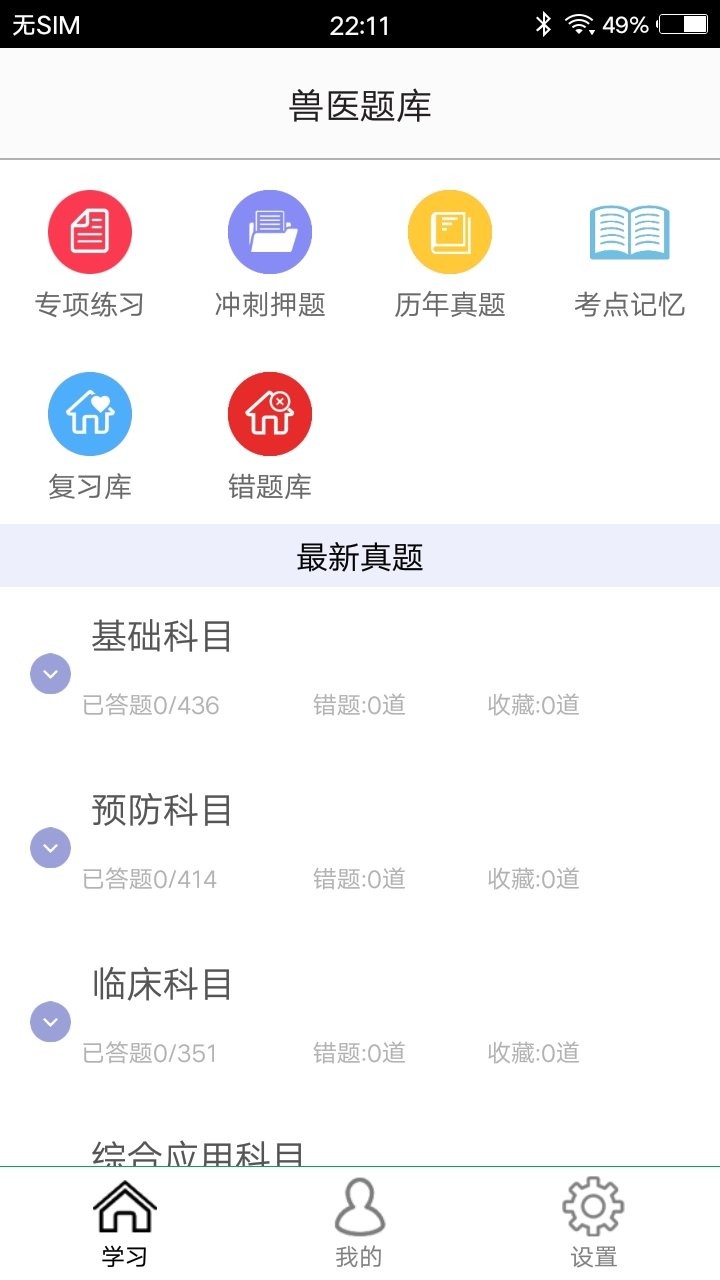720x1280 pixels.
Task: Expand the 预防科目 section chevron
Action: 50,848
